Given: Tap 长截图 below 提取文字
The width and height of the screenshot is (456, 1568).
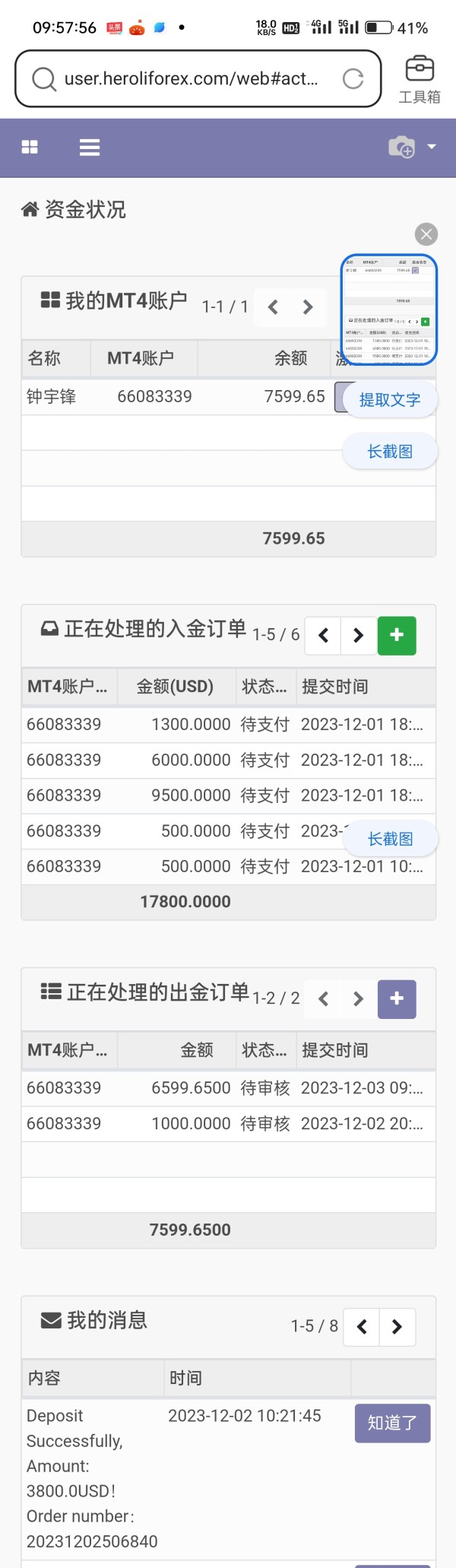Looking at the screenshot, I should 390,452.
